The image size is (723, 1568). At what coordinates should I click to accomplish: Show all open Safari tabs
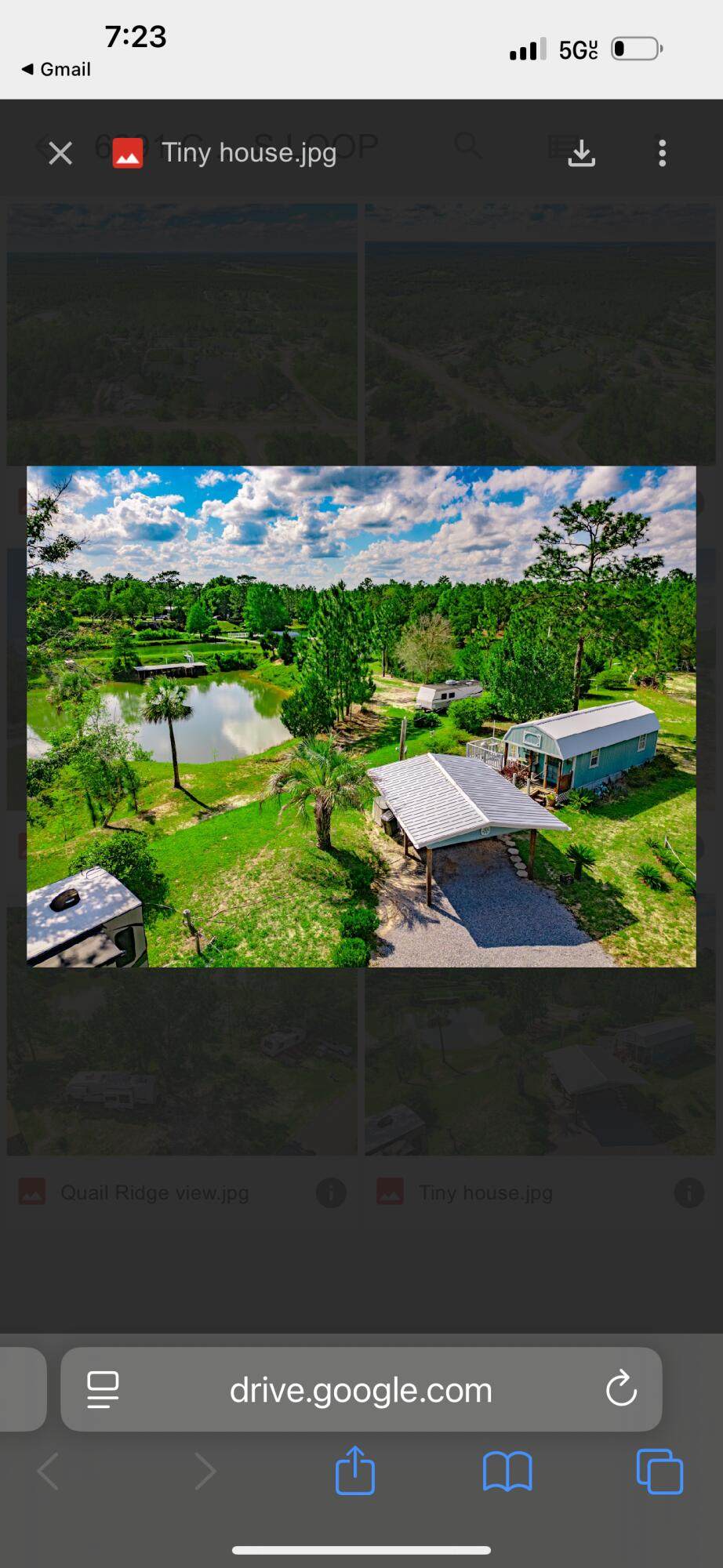click(659, 1471)
